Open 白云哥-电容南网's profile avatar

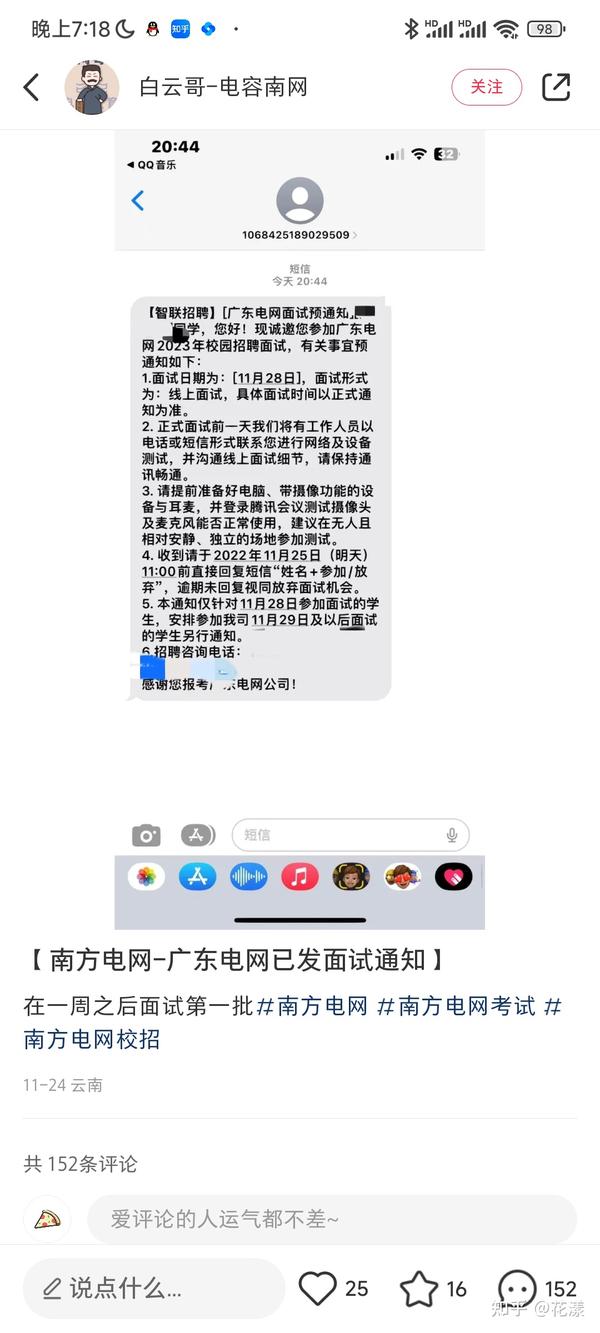click(92, 87)
